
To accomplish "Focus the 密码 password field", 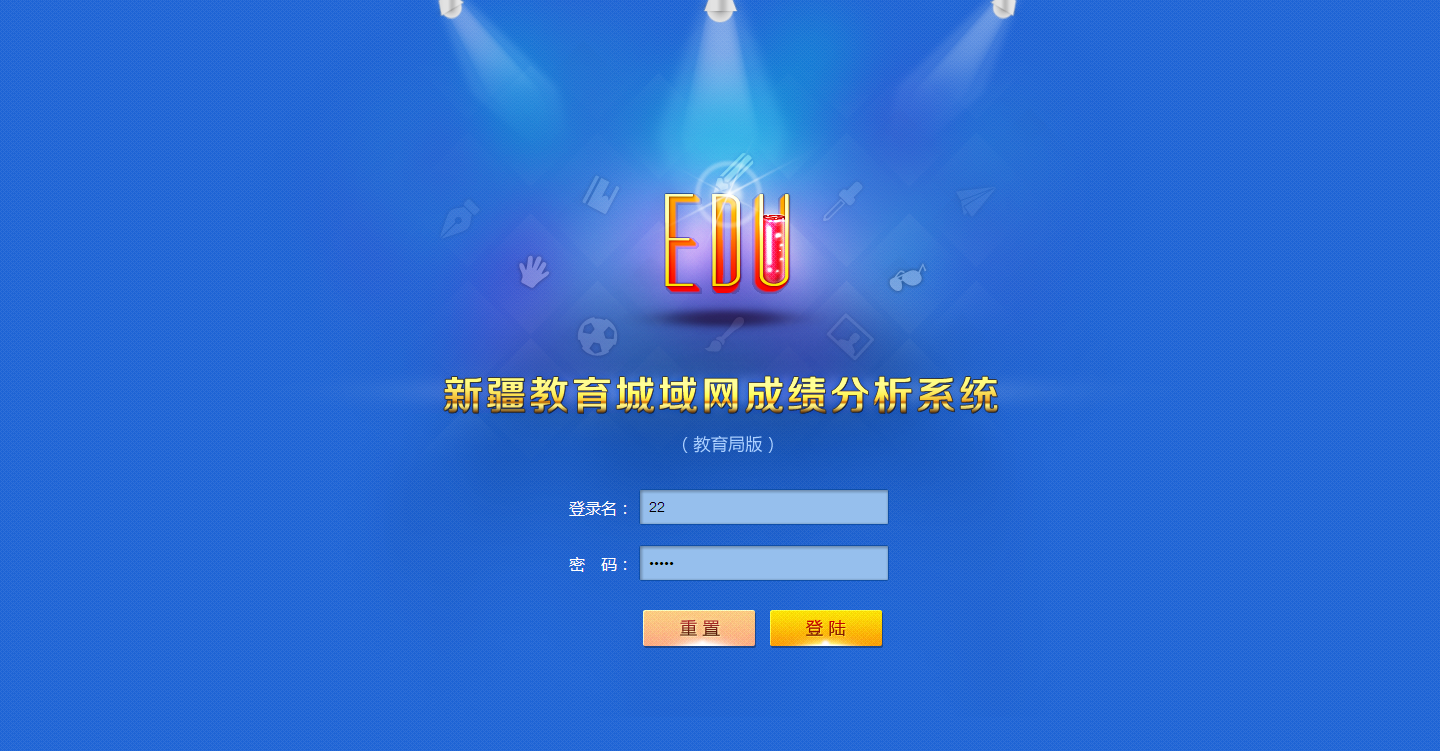I will point(763,563).
